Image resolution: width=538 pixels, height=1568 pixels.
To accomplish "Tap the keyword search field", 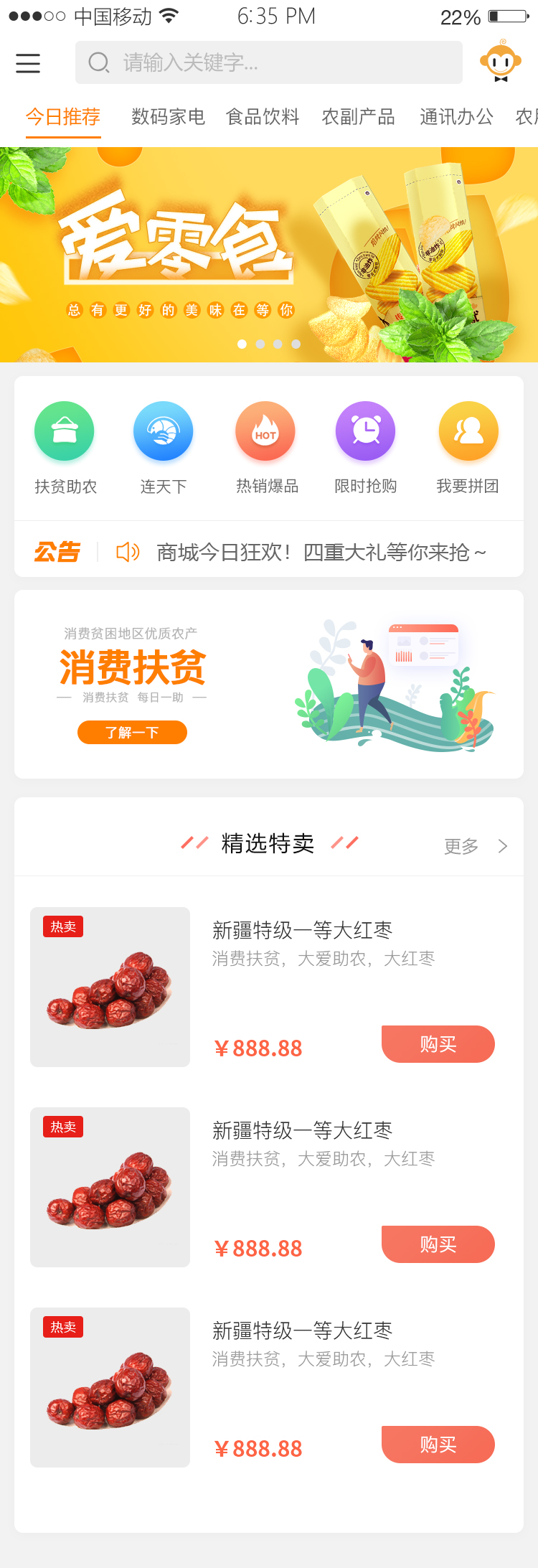I will click(269, 63).
